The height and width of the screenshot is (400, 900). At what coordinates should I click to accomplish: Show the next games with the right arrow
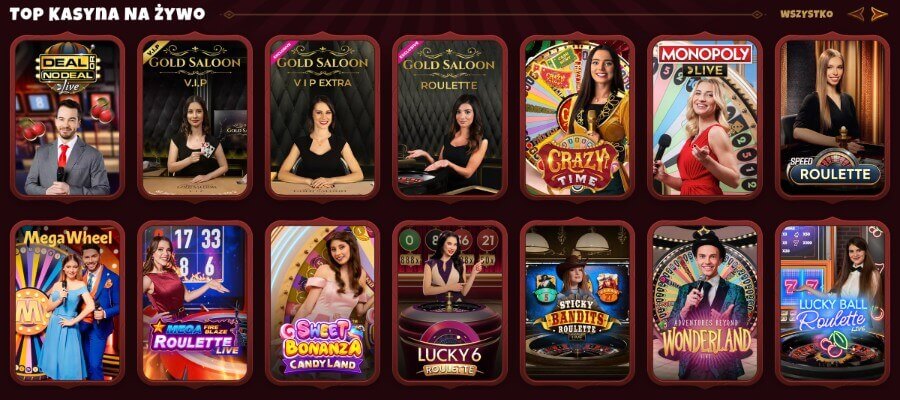(879, 14)
